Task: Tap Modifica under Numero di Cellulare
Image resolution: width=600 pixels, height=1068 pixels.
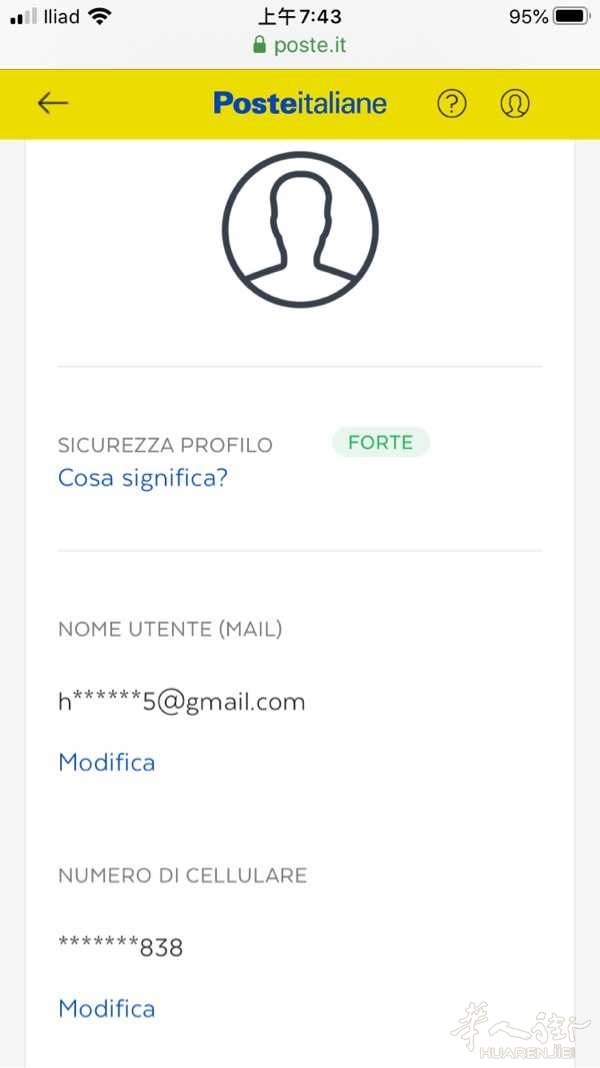Action: tap(107, 1008)
